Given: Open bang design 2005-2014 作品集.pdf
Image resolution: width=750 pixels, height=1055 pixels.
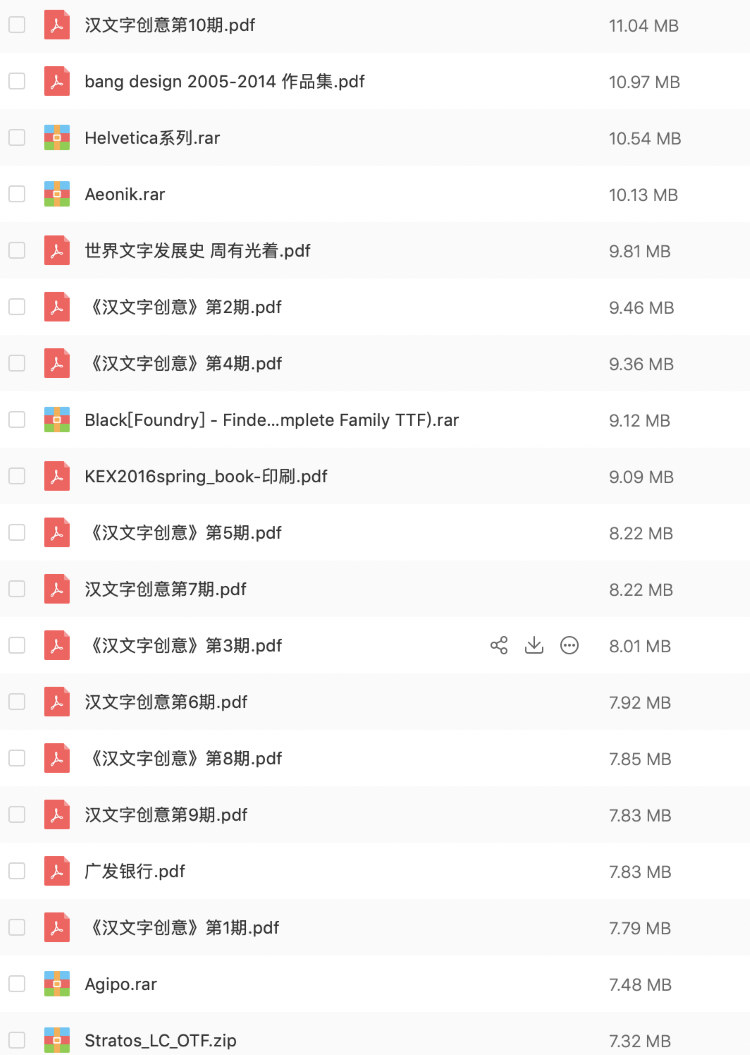Looking at the screenshot, I should [x=224, y=82].
